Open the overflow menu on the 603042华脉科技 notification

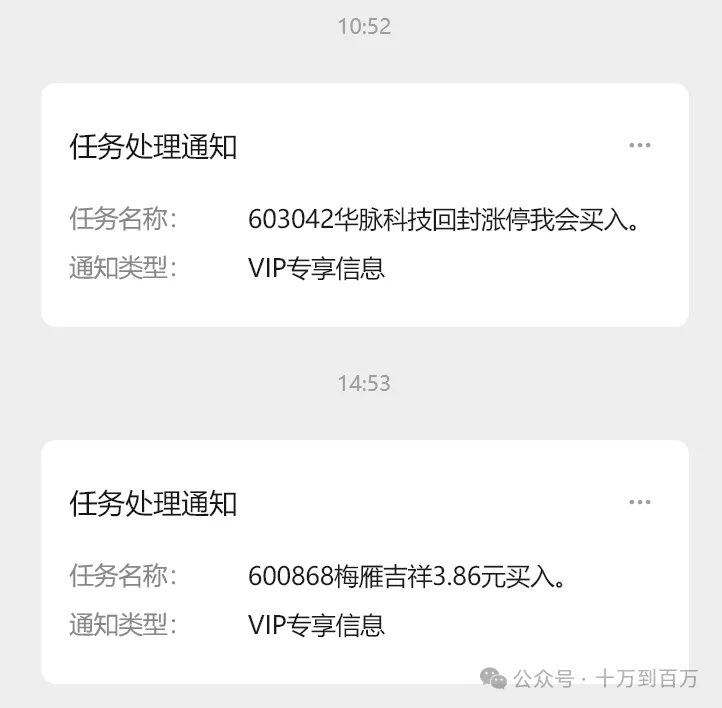pyautogui.click(x=640, y=145)
